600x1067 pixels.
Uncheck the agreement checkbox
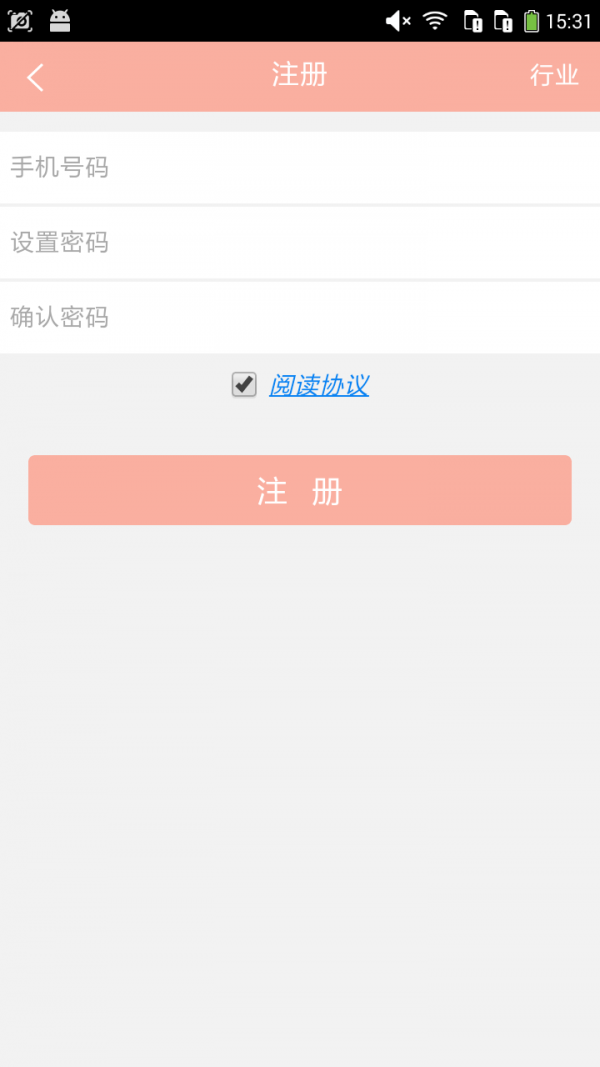[244, 384]
